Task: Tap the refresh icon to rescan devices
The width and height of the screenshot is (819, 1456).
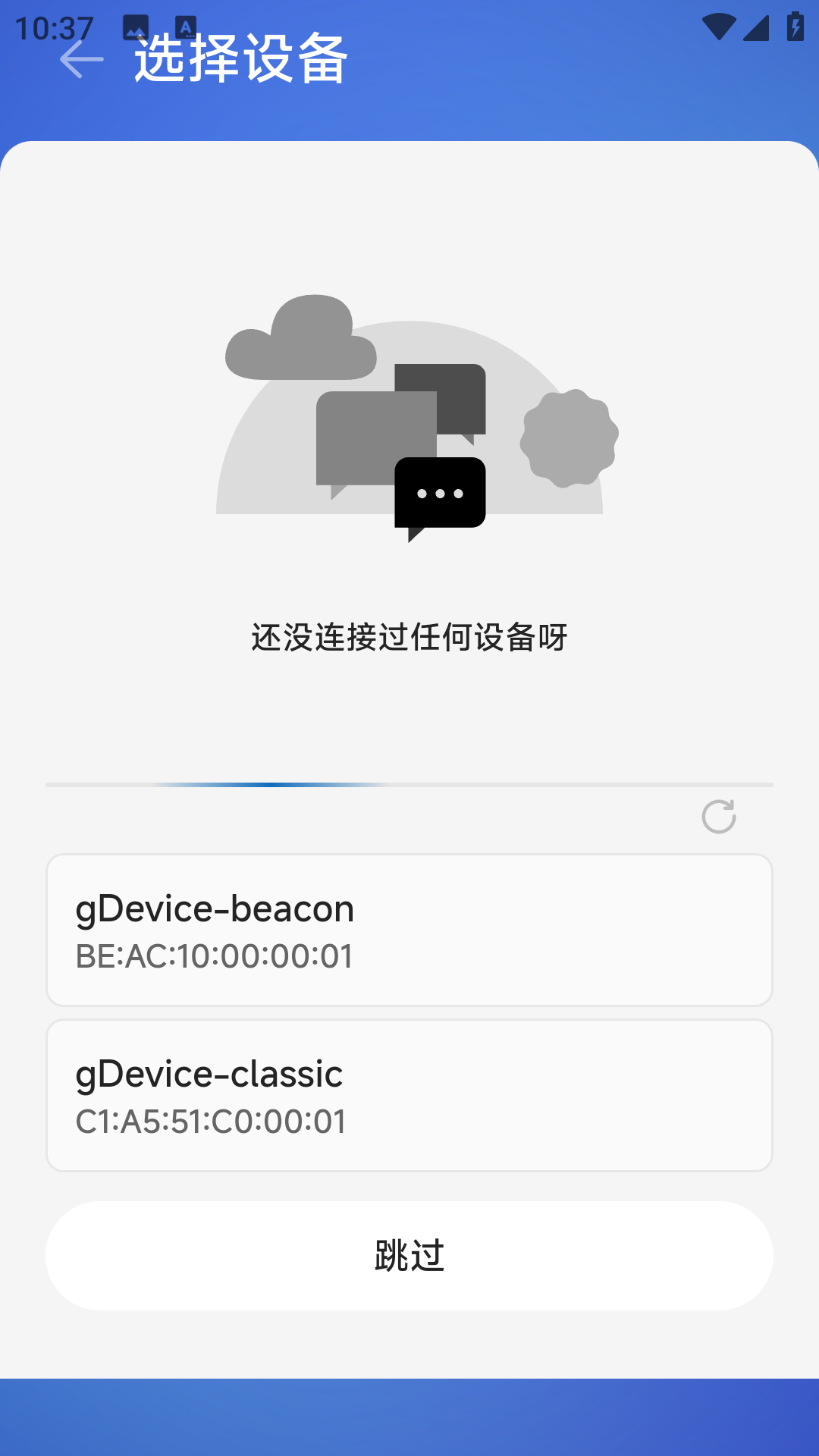Action: point(719,817)
